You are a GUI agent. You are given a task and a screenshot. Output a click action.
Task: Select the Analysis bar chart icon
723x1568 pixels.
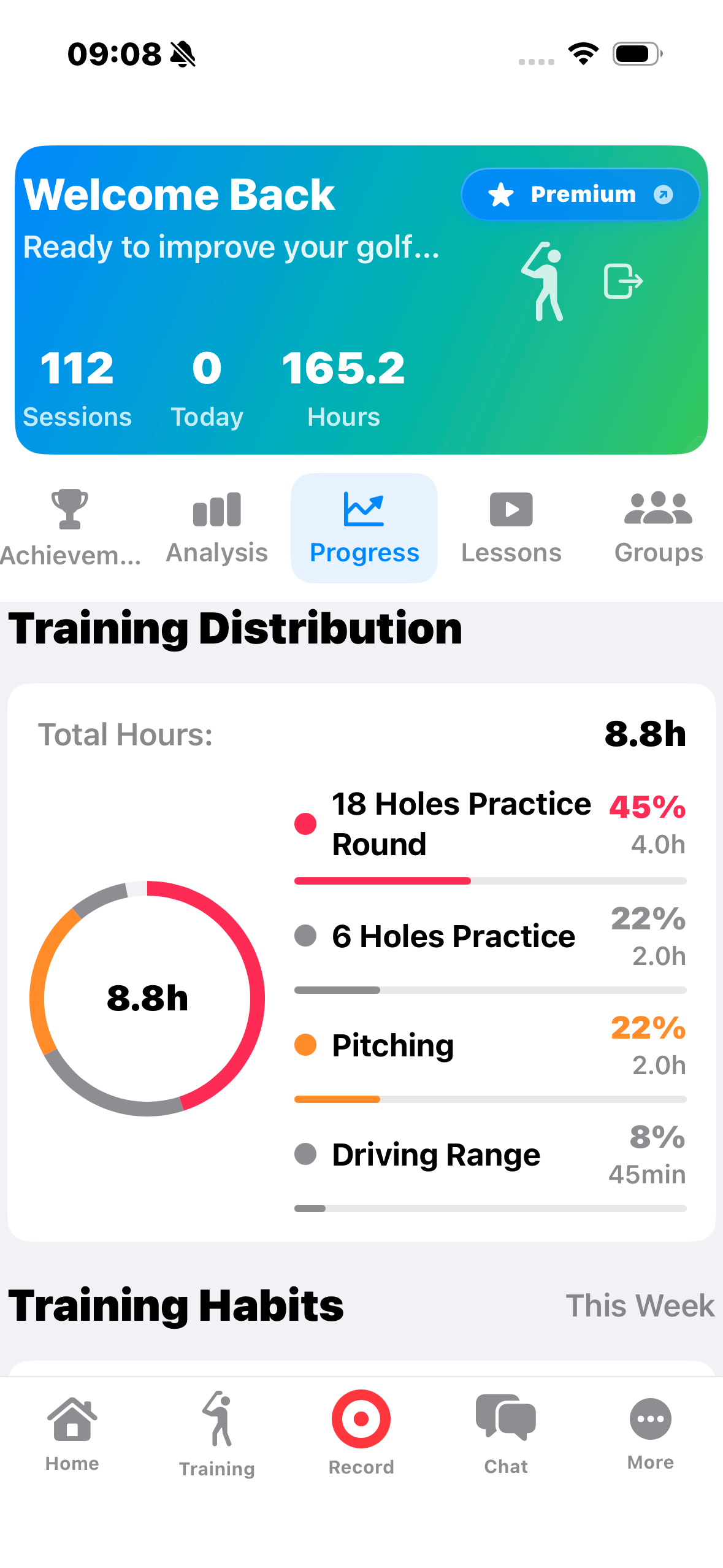216,509
